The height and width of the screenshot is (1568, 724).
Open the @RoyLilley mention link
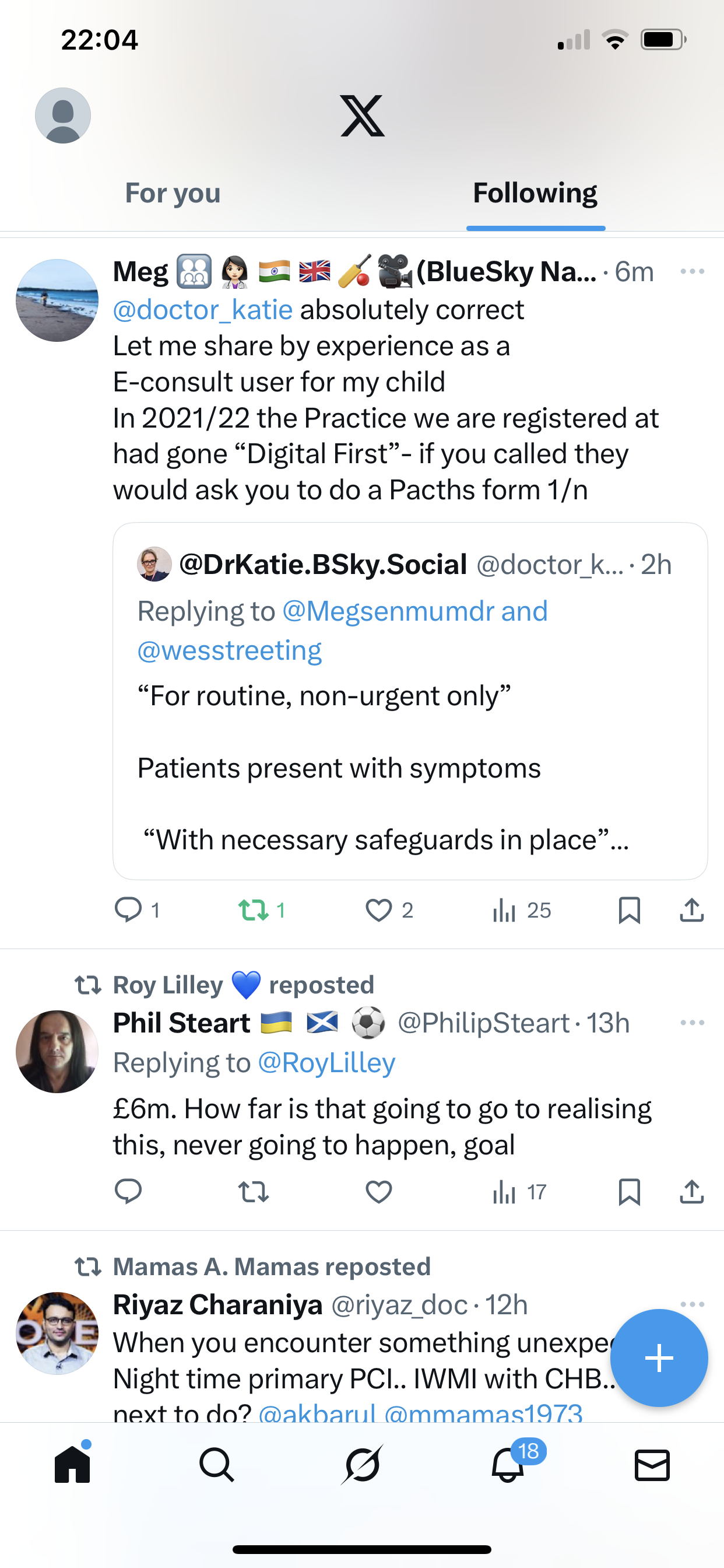tap(326, 1063)
